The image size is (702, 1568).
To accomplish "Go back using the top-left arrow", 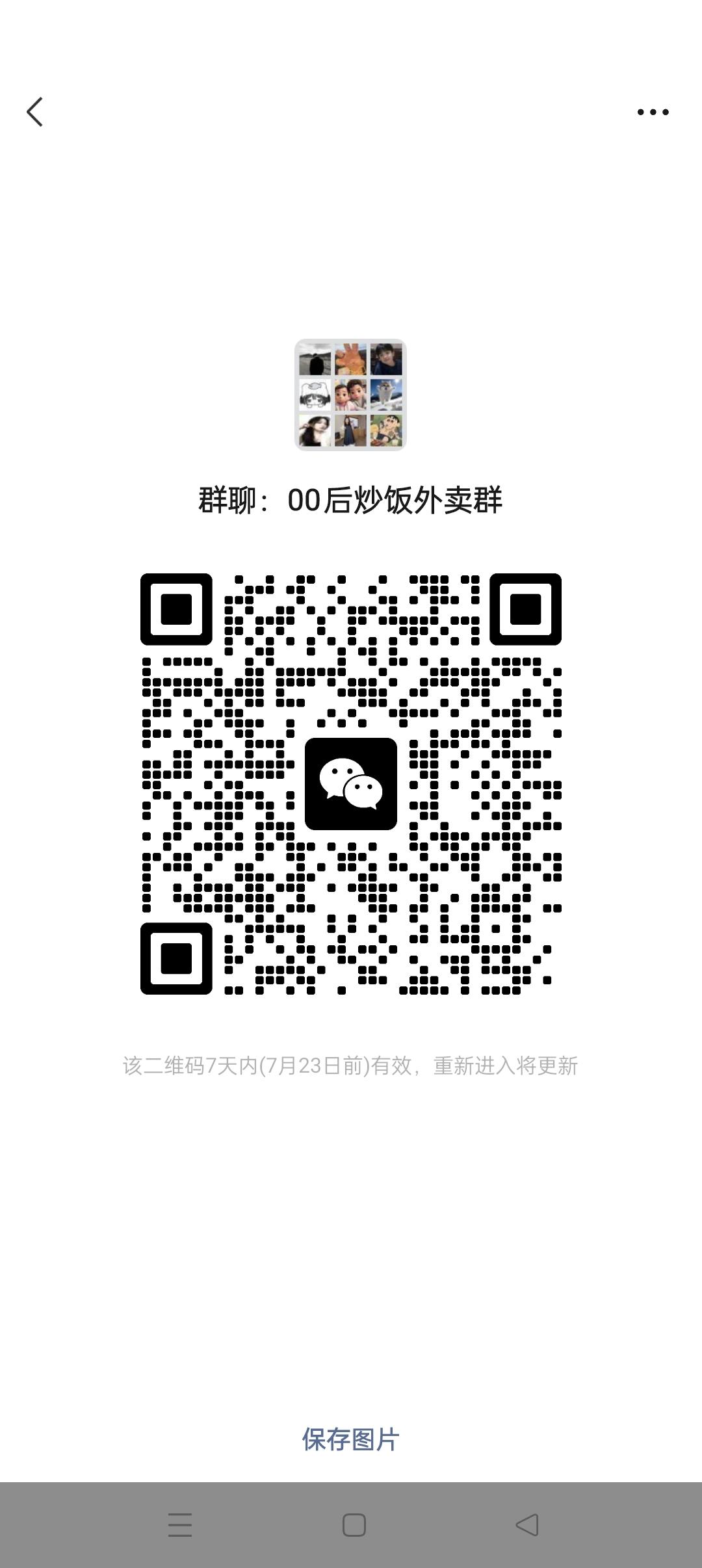I will pos(35,112).
